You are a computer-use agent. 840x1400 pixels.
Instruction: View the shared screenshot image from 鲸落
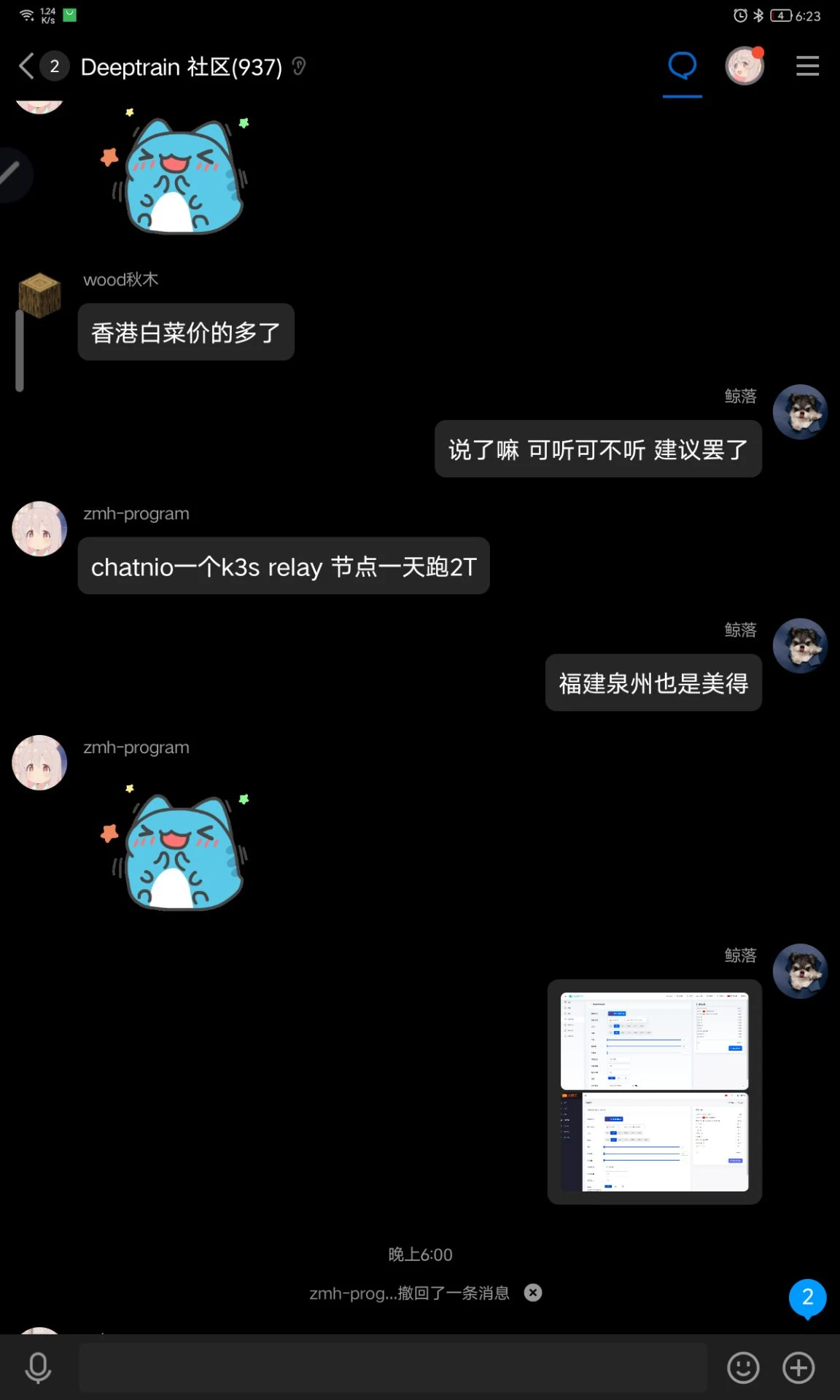click(x=654, y=1092)
